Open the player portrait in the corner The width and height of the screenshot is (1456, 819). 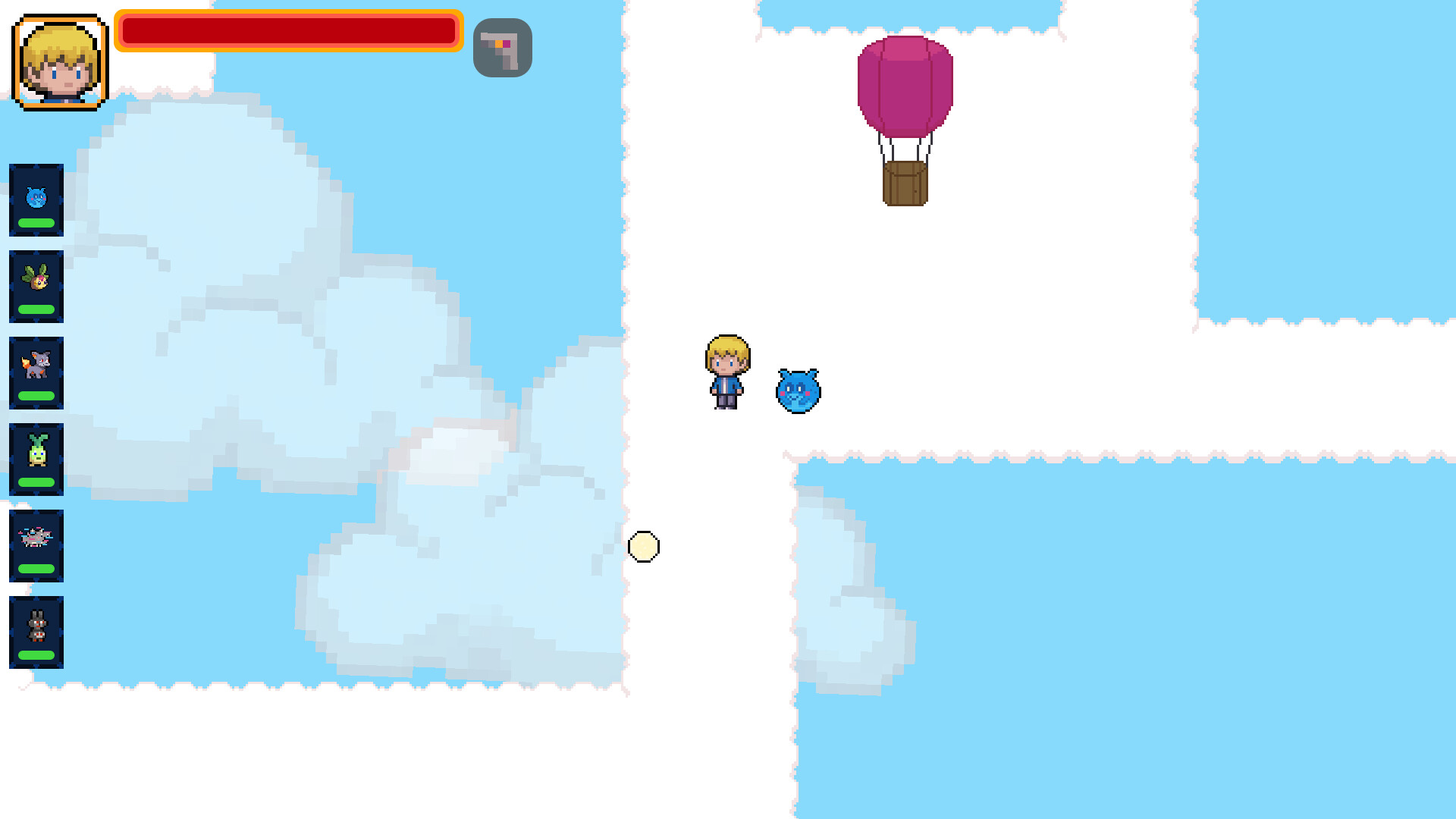pyautogui.click(x=61, y=62)
